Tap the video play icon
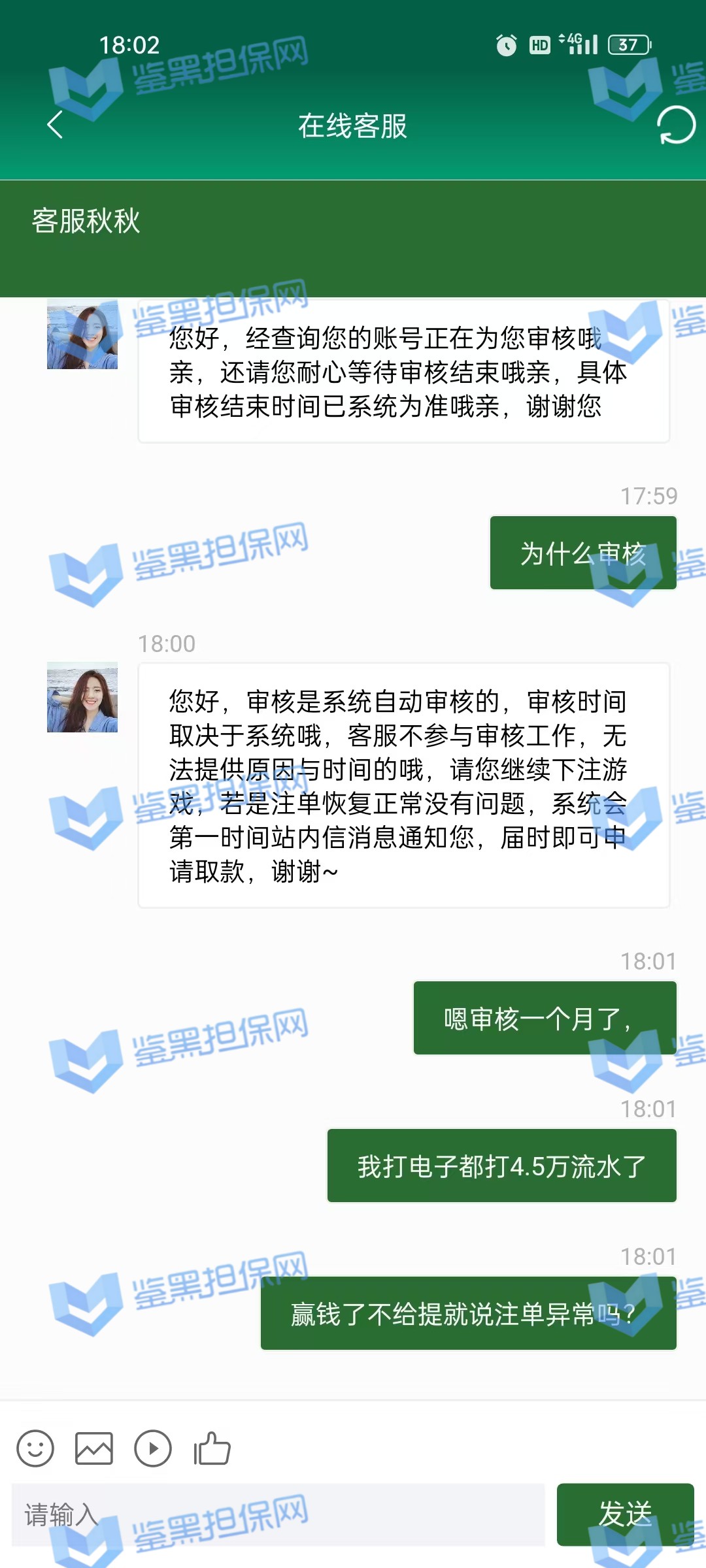 click(x=153, y=1448)
